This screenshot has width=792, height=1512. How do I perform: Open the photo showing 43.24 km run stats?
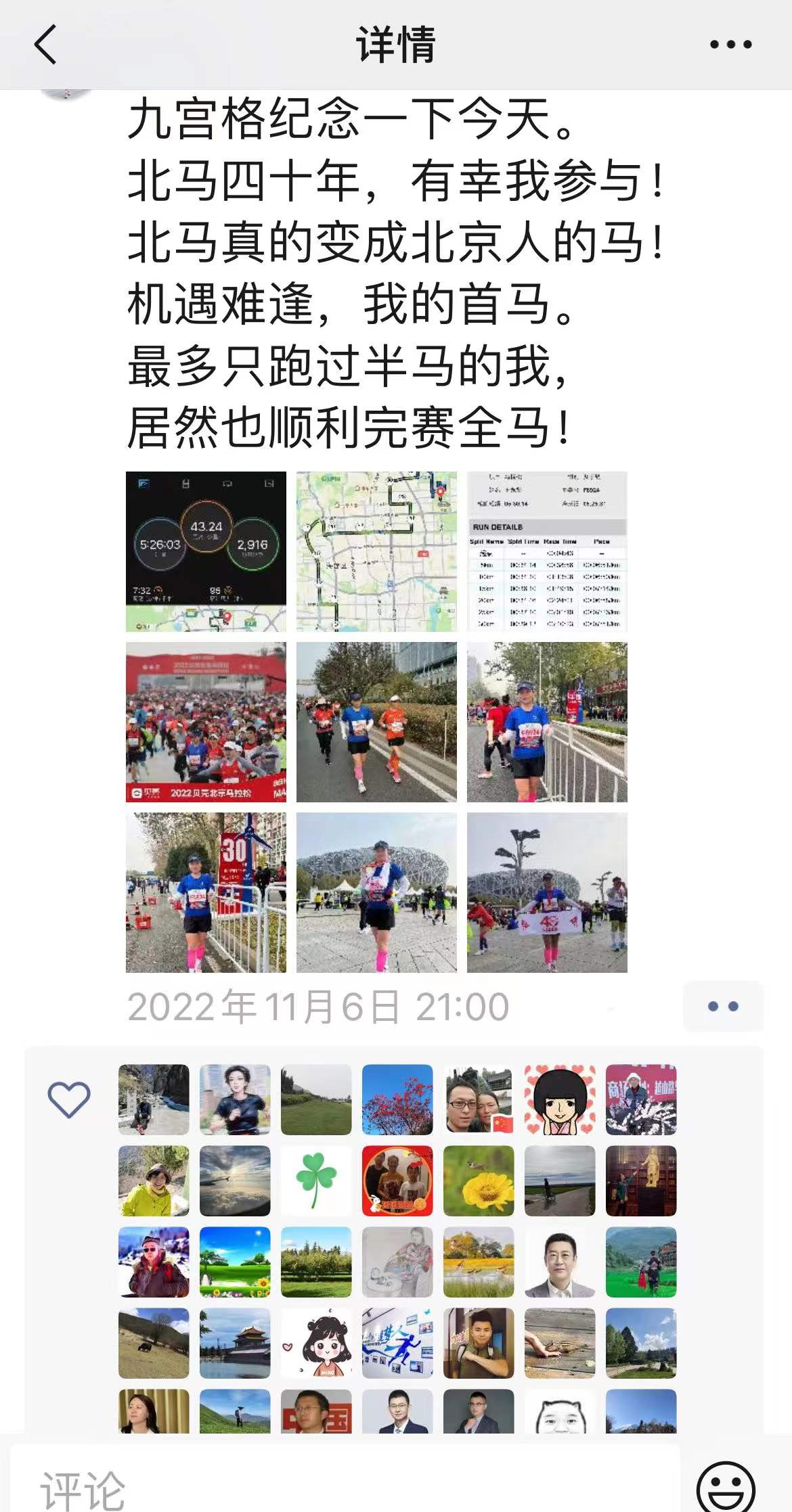pos(208,551)
